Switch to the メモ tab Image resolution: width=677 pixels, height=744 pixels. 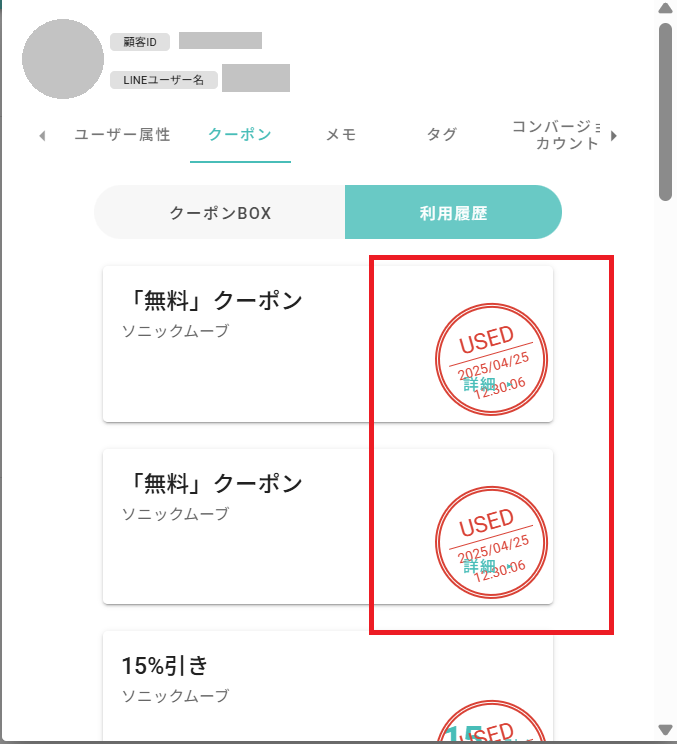point(341,135)
